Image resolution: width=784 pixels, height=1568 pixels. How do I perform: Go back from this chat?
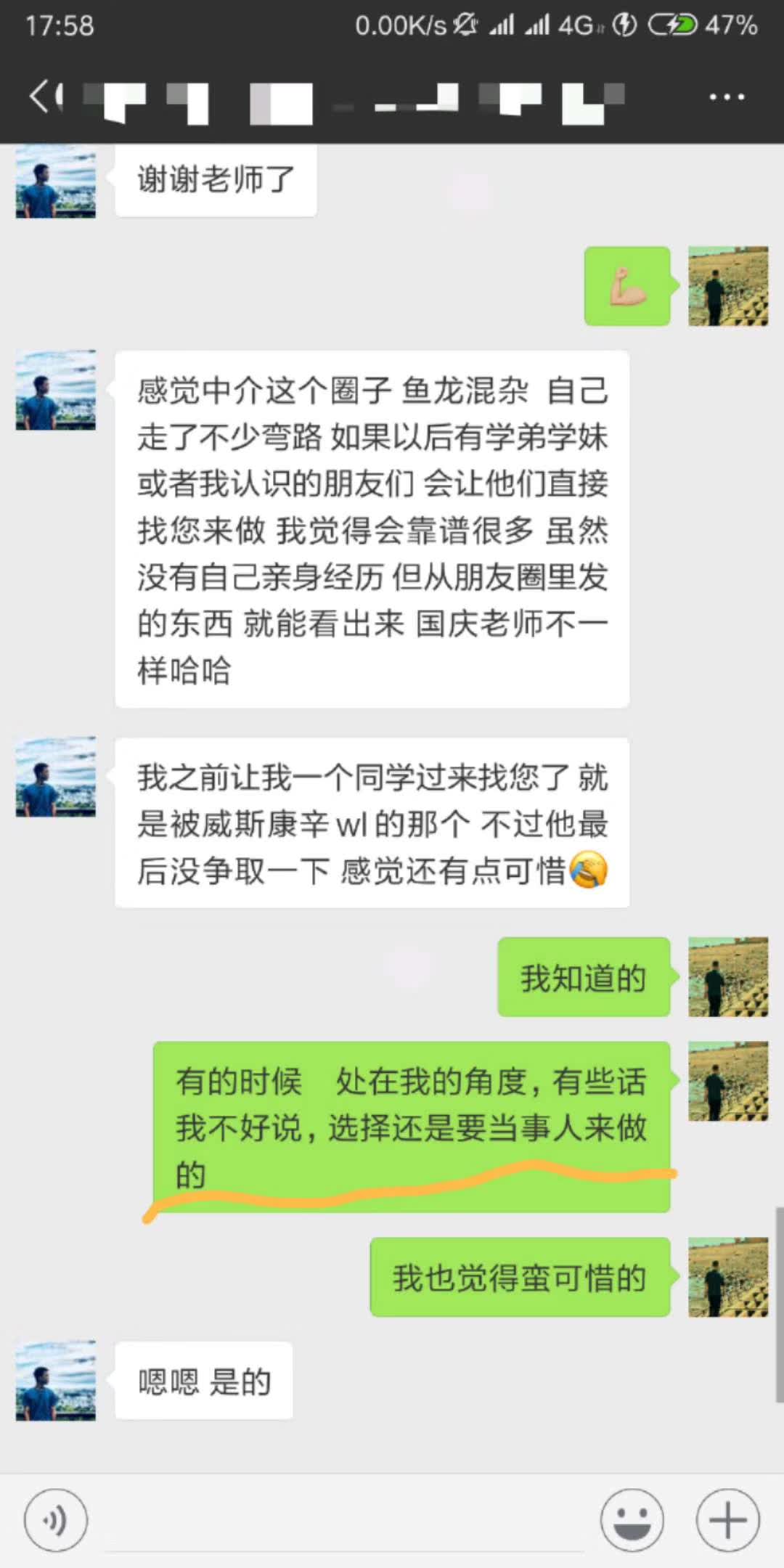(40, 97)
